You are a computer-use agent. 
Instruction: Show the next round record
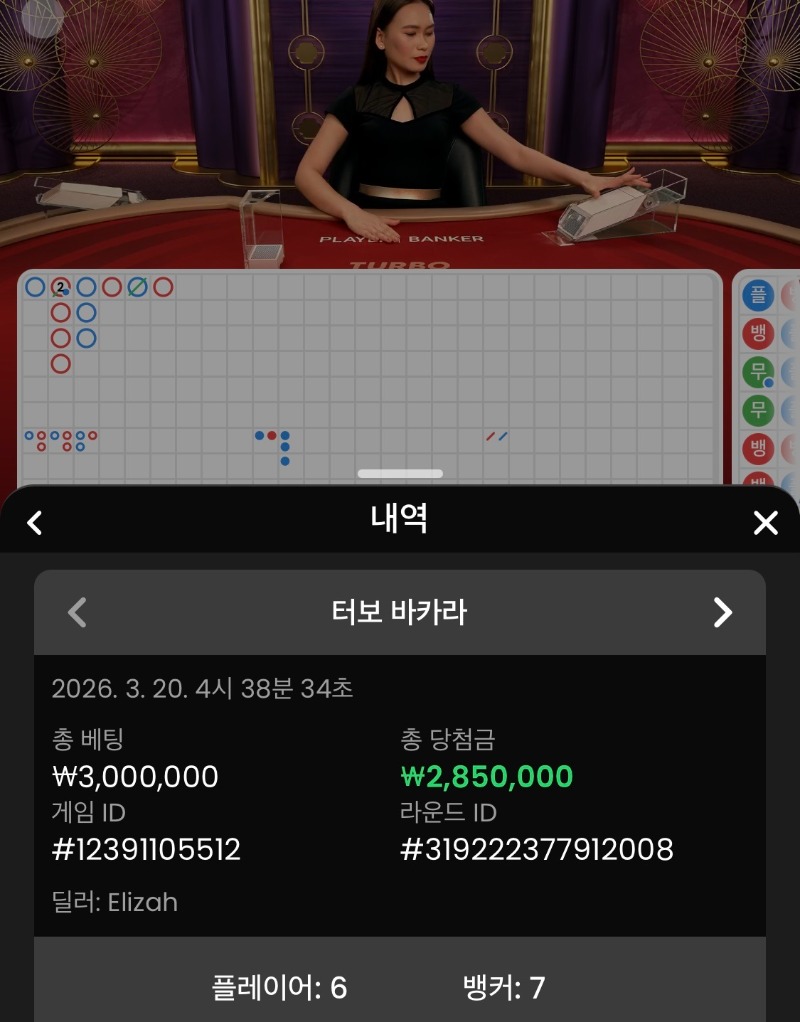[x=722, y=612]
